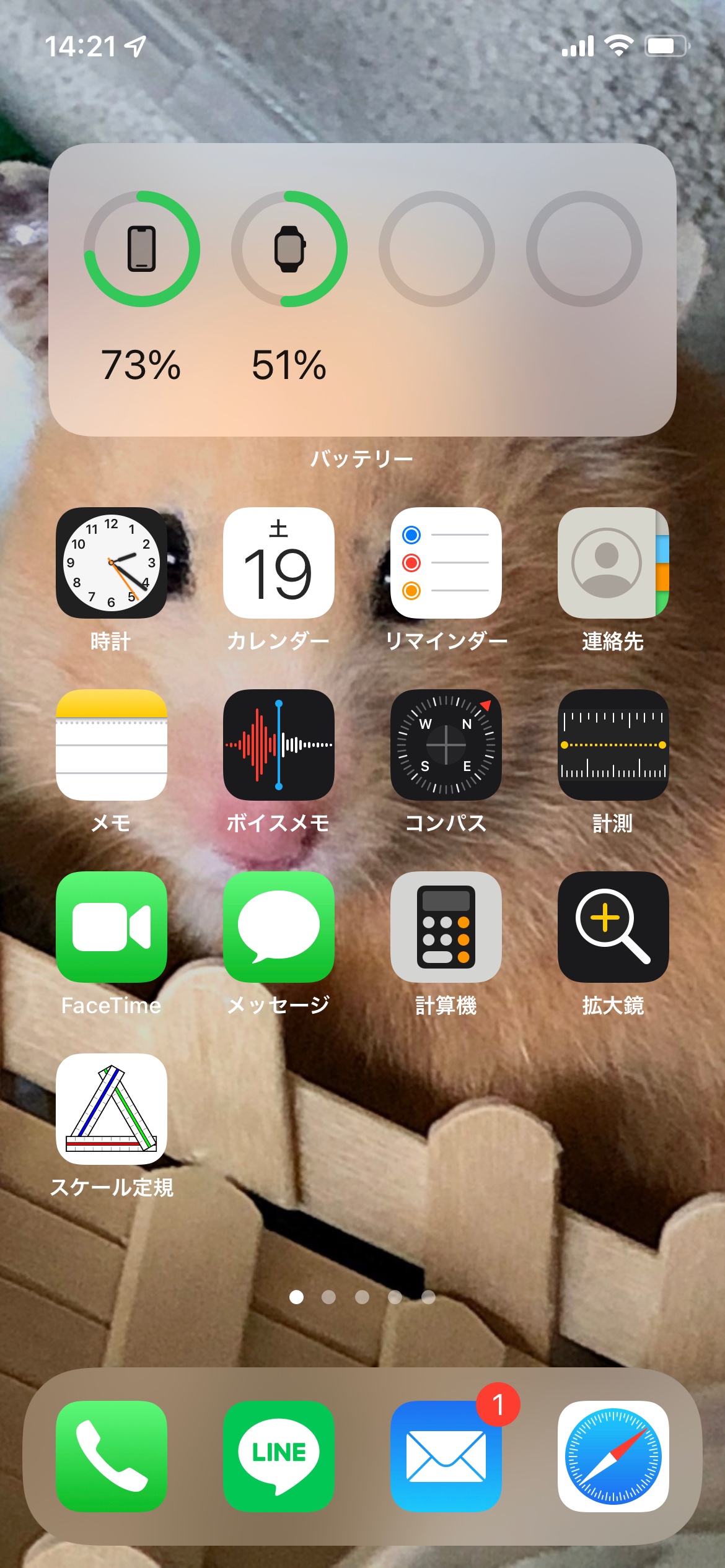Launch LINE from the dock
Viewport: 725px width, 1568px height.
(x=279, y=1456)
